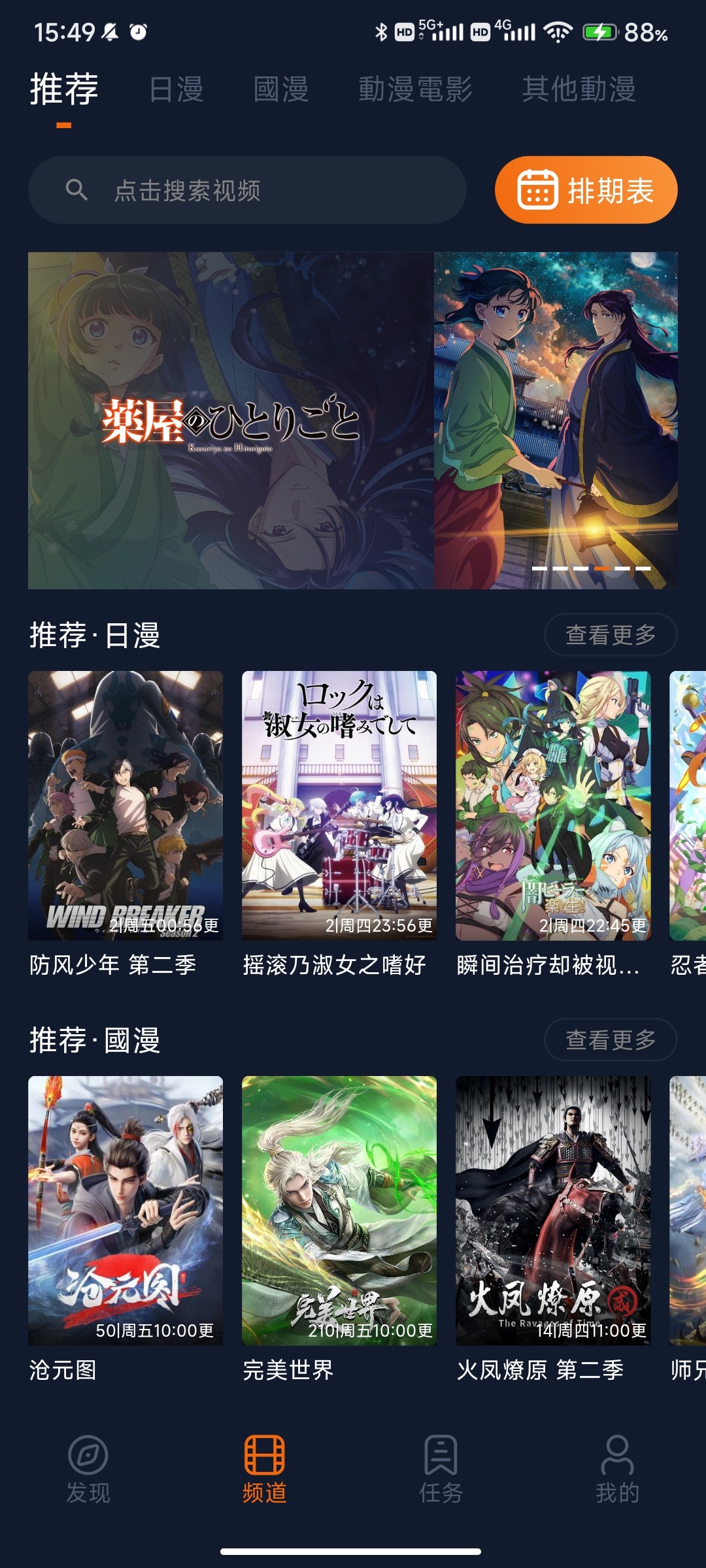Open the 排期表 schedule button

click(x=586, y=191)
